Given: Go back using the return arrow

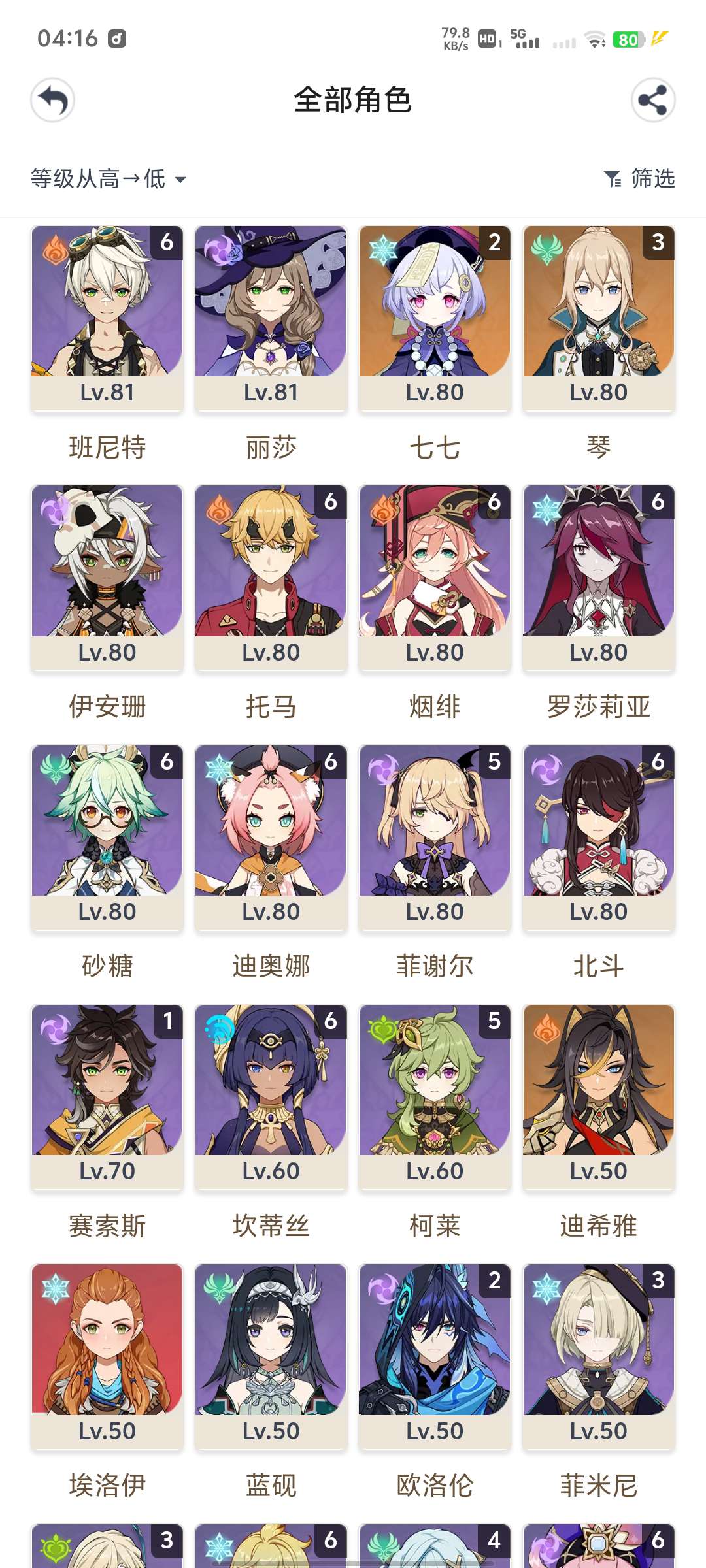Looking at the screenshot, I should [52, 101].
